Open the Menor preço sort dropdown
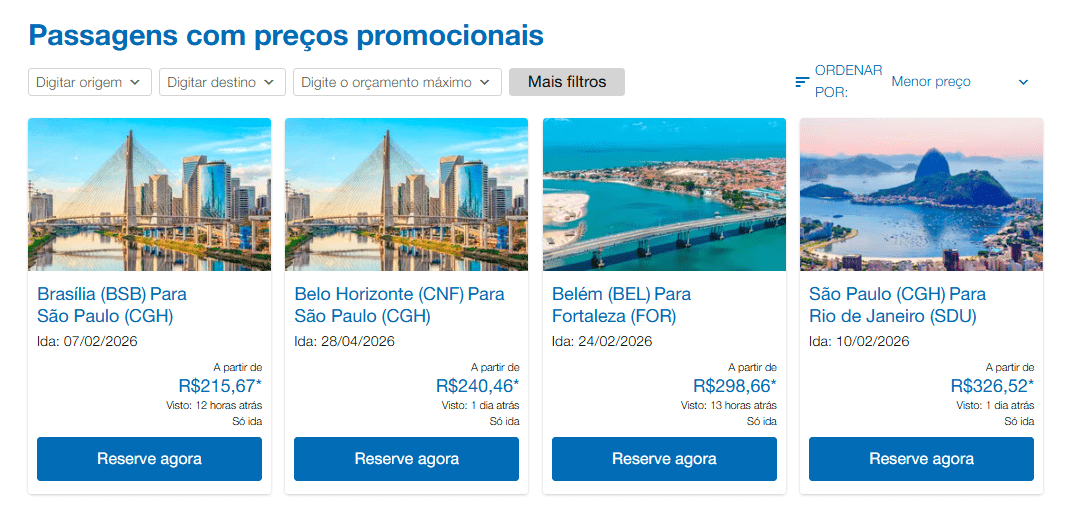The image size is (1066, 505). tap(959, 82)
